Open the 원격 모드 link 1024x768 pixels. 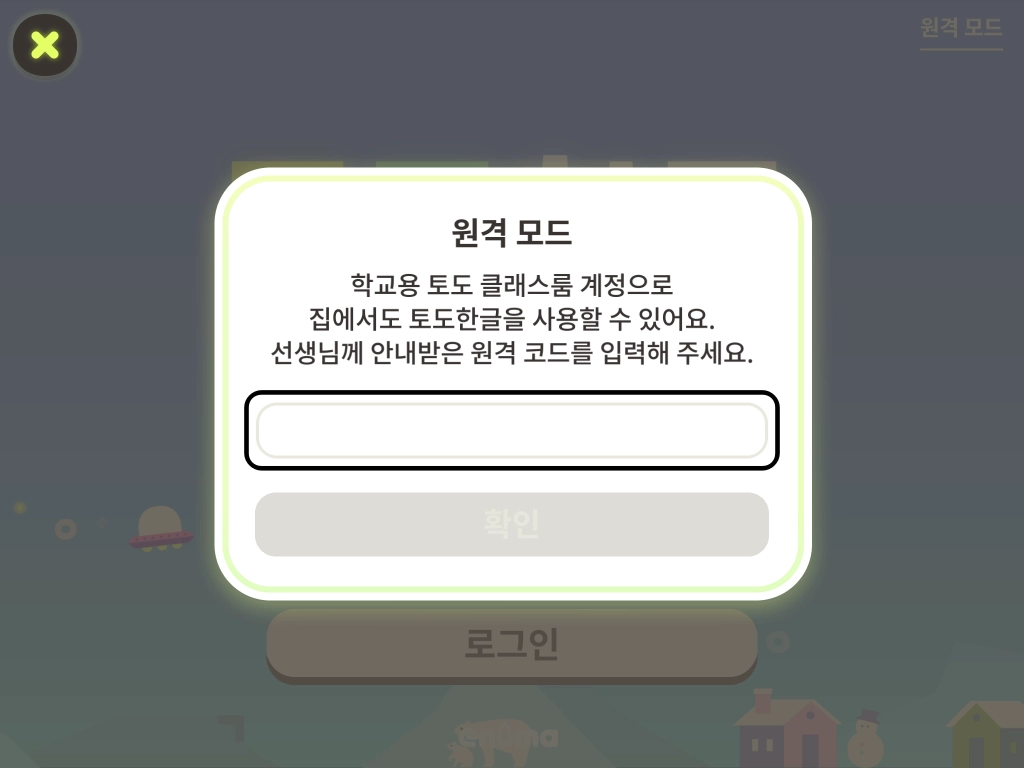tap(960, 28)
